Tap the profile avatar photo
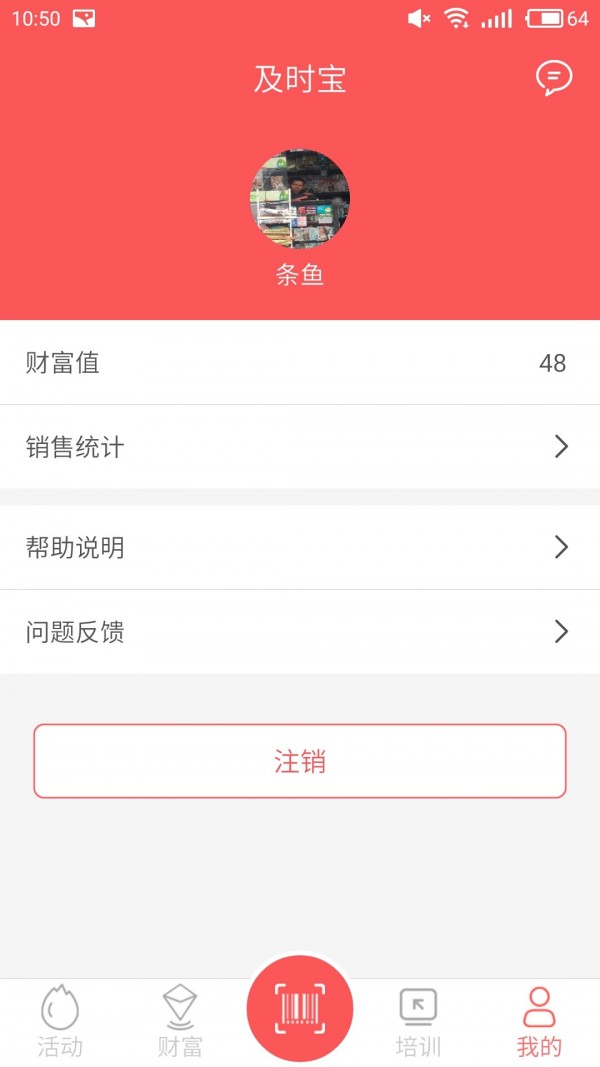This screenshot has width=600, height=1067. click(x=300, y=199)
